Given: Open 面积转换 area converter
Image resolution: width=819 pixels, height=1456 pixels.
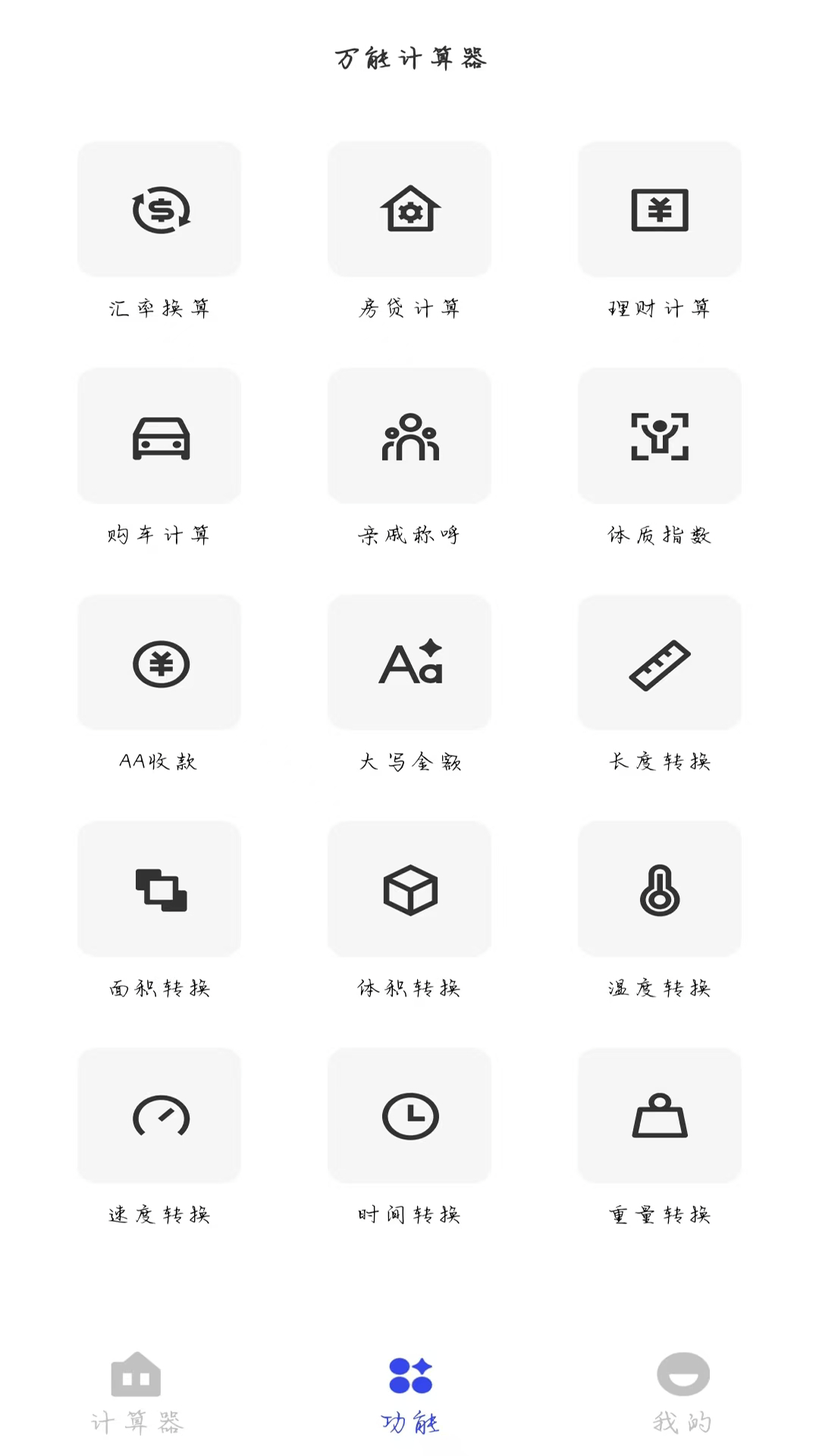Looking at the screenshot, I should [x=159, y=890].
